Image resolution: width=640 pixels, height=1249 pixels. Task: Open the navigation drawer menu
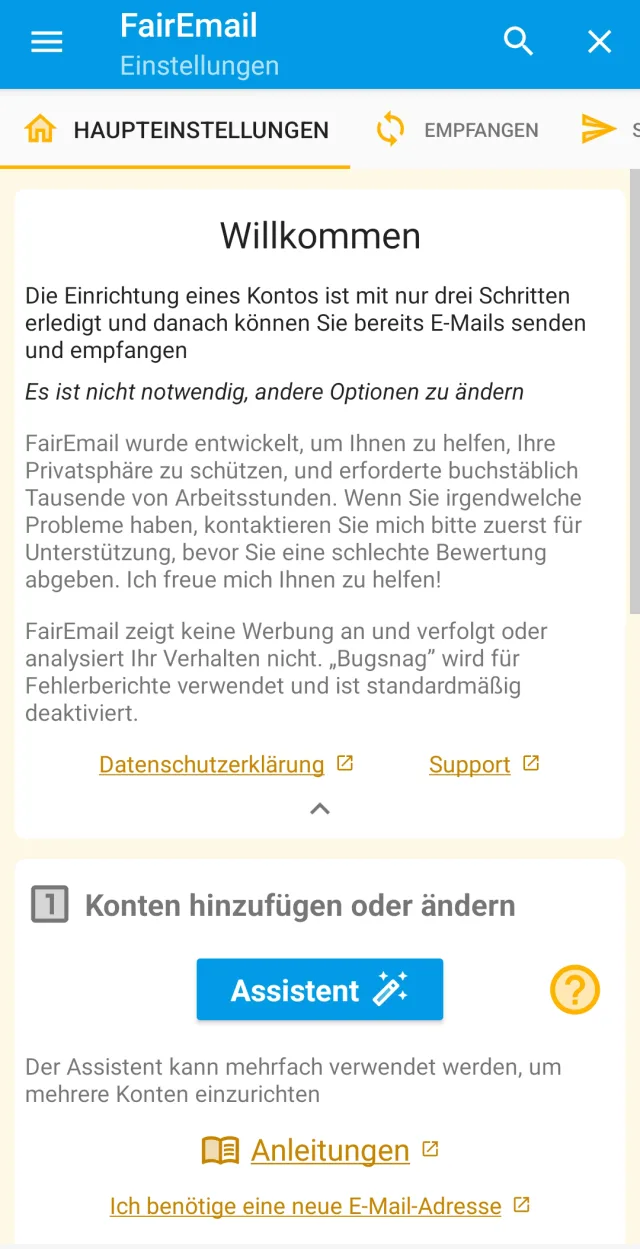pos(47,42)
